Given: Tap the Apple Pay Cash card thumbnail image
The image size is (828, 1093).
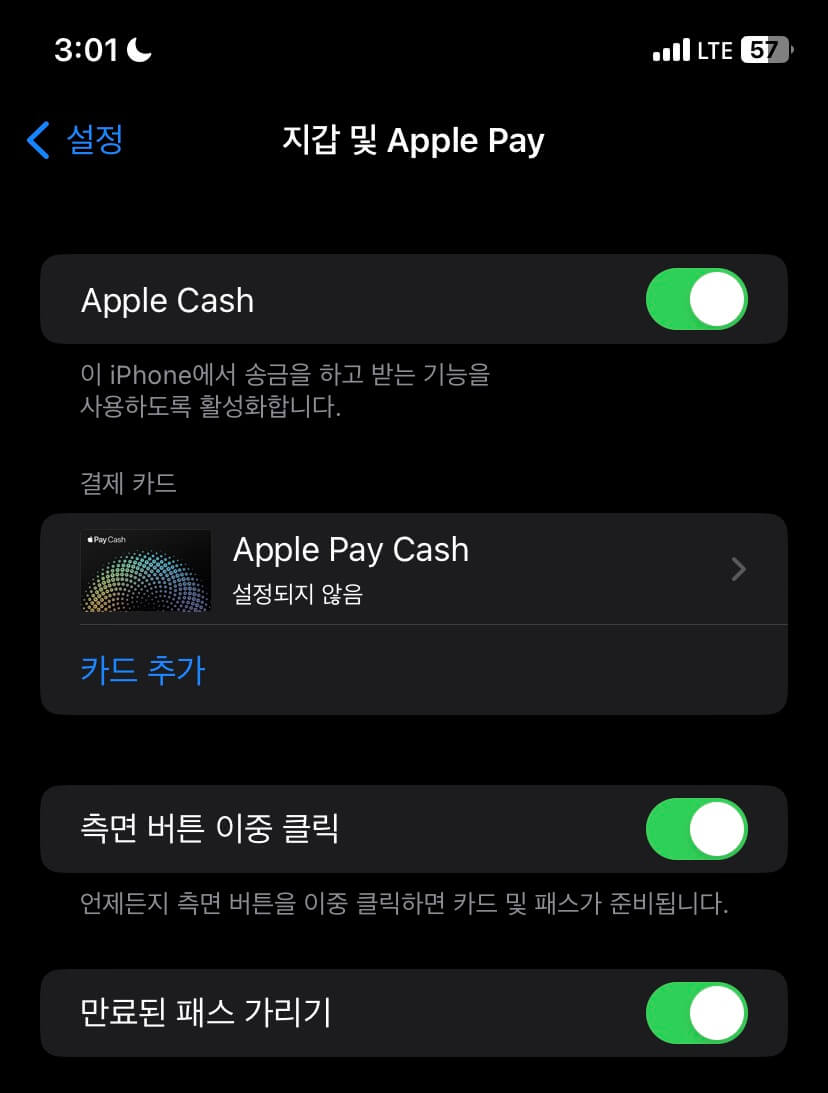Looking at the screenshot, I should click(x=146, y=570).
